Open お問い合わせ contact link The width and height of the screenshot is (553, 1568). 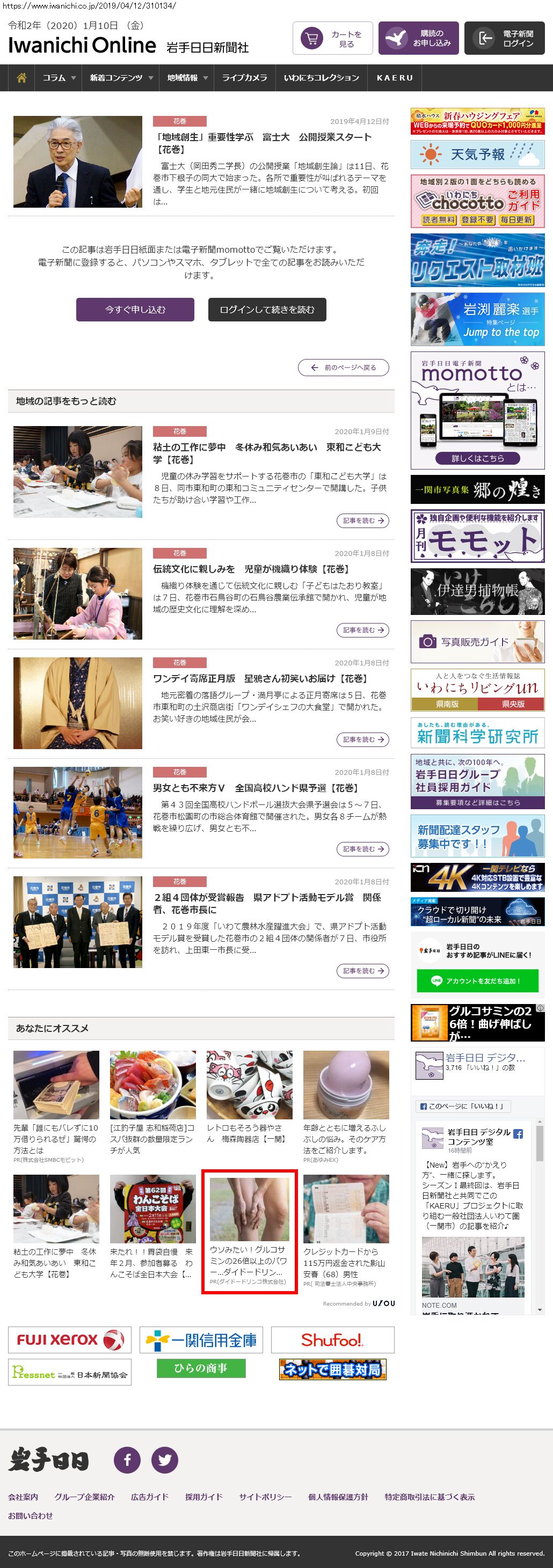pyautogui.click(x=31, y=1515)
